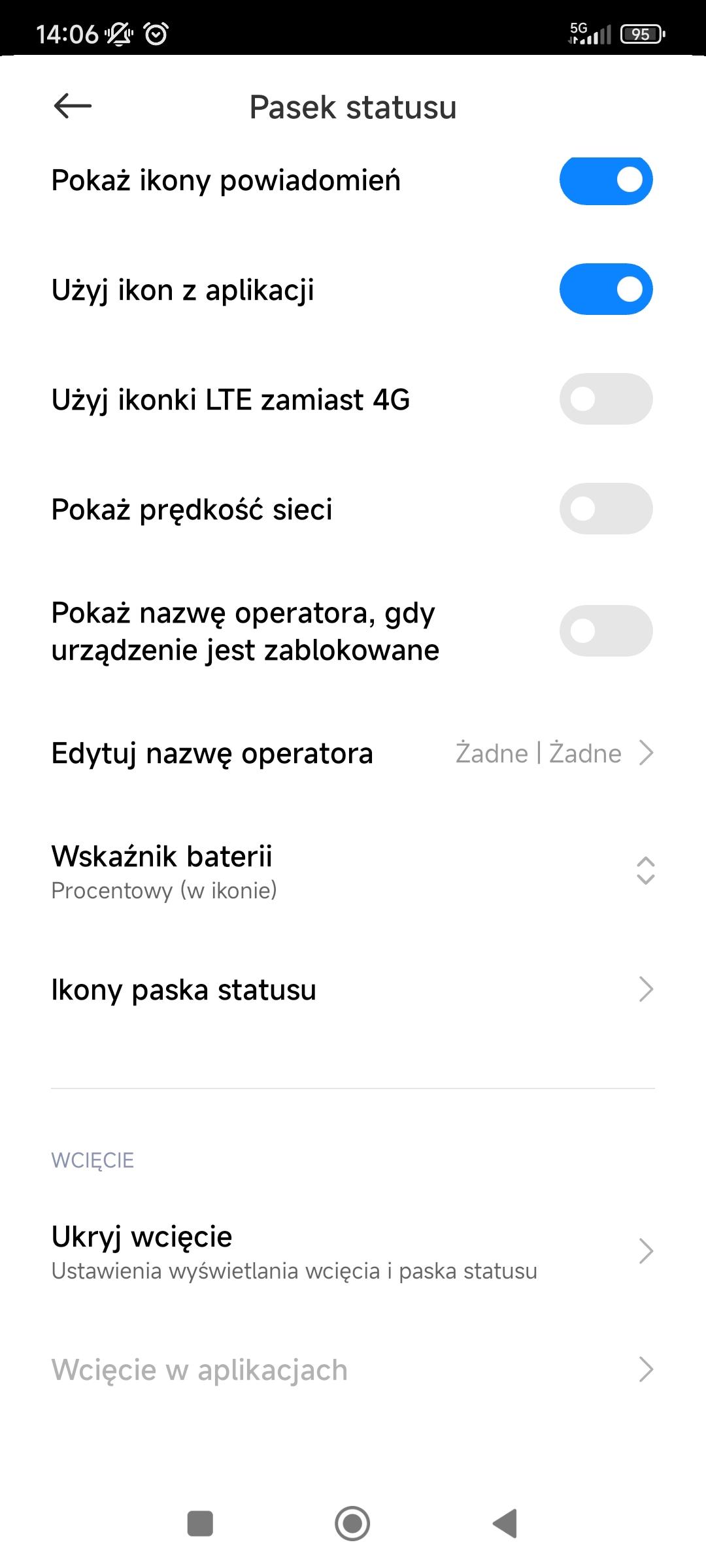Image resolution: width=706 pixels, height=1568 pixels.
Task: Toggle Pokaż nazwę operatora on lock screen
Action: (605, 631)
